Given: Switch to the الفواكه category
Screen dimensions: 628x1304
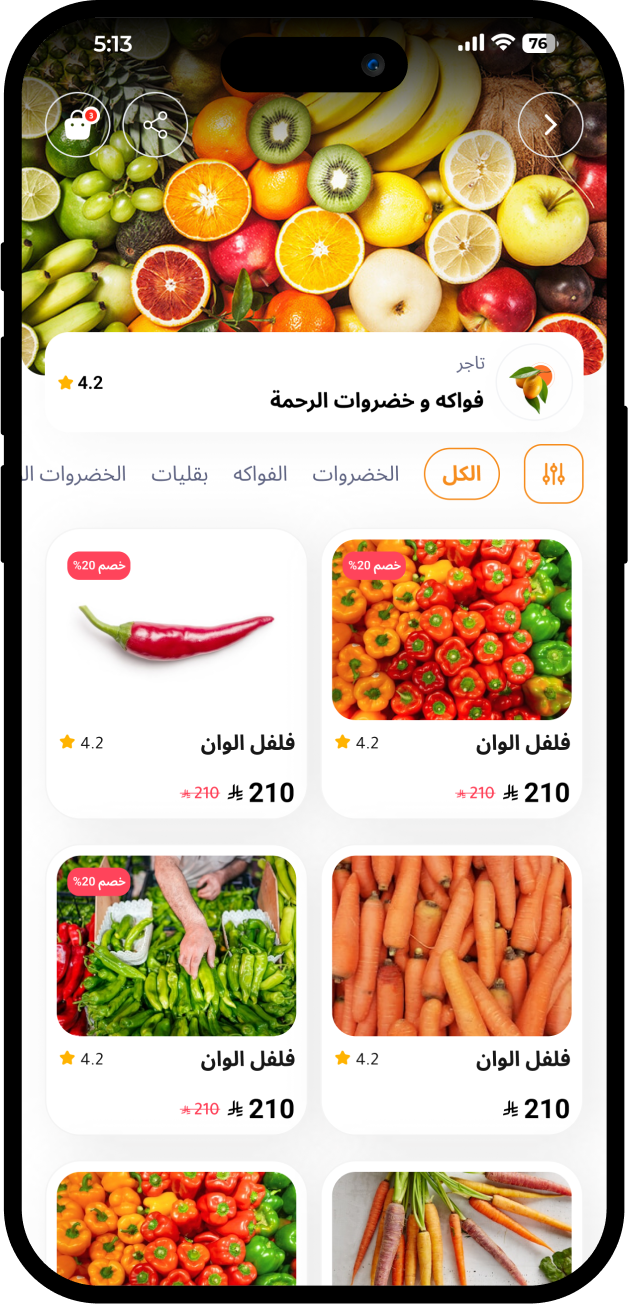Looking at the screenshot, I should pos(260,474).
